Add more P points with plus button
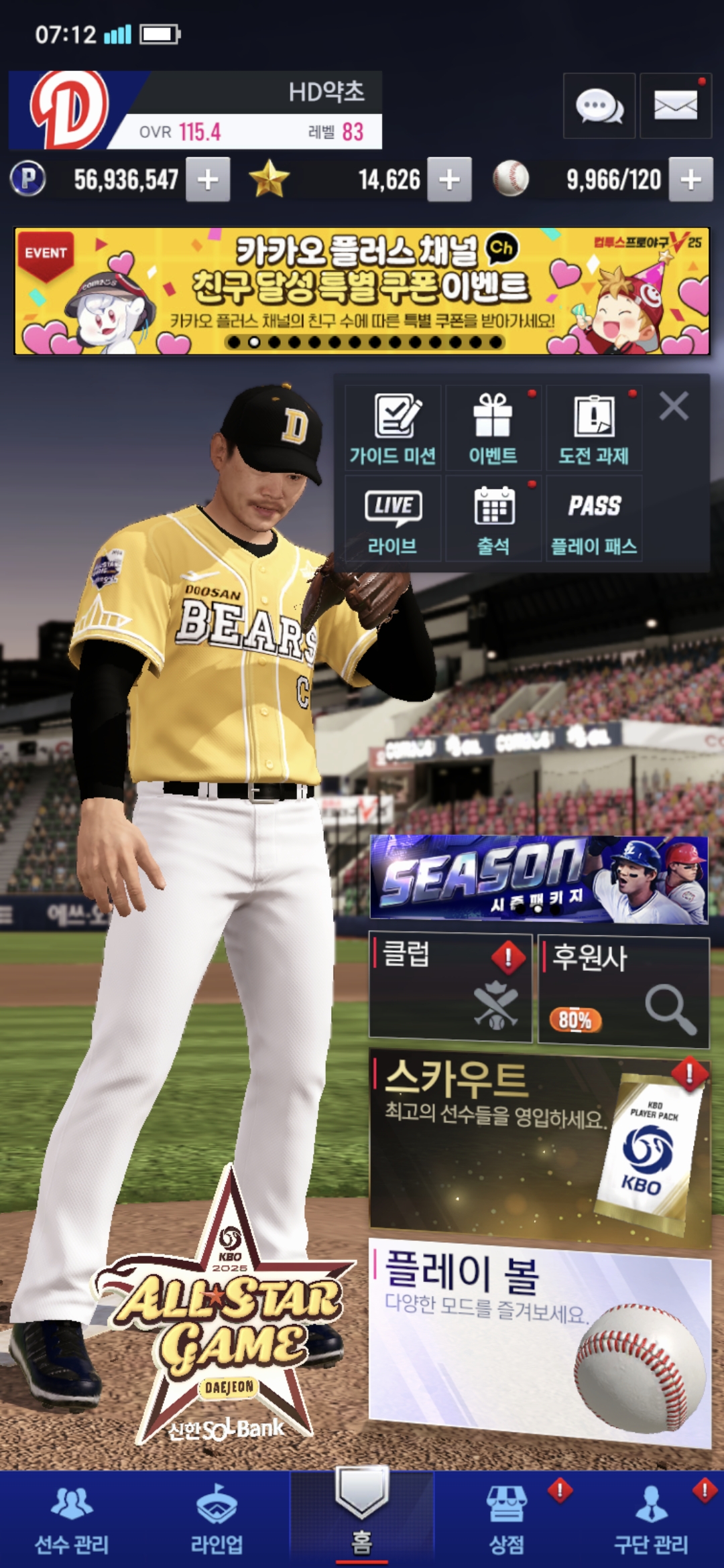 point(208,180)
